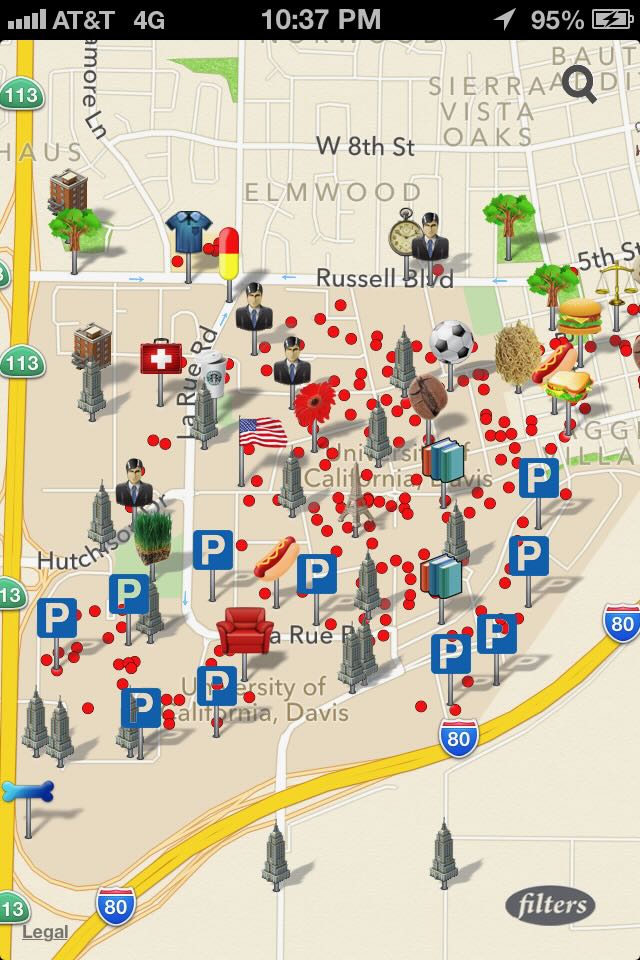Select the coffee bean pin
640x960 pixels.
[x=426, y=395]
